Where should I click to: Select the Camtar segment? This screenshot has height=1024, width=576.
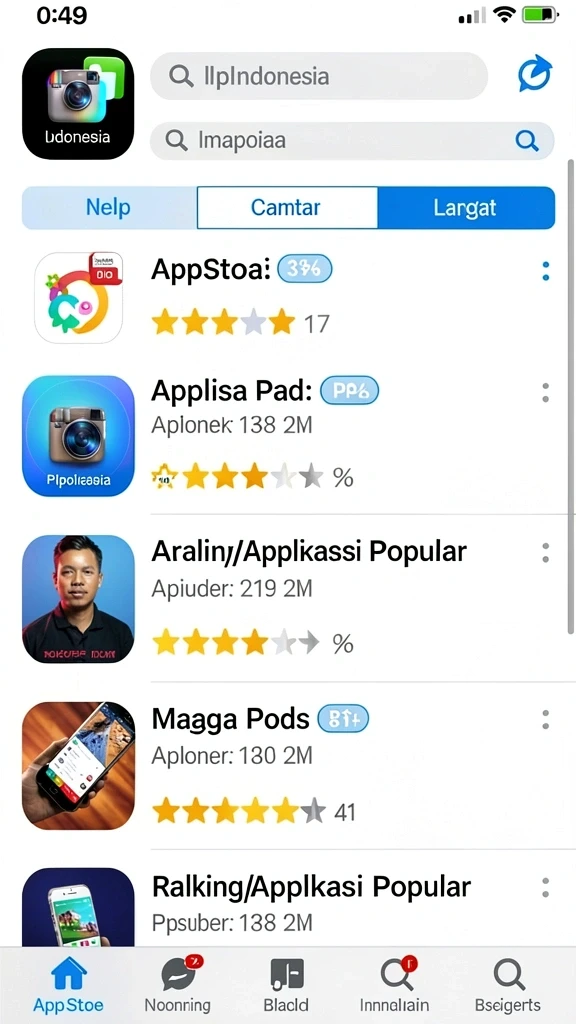click(x=287, y=208)
